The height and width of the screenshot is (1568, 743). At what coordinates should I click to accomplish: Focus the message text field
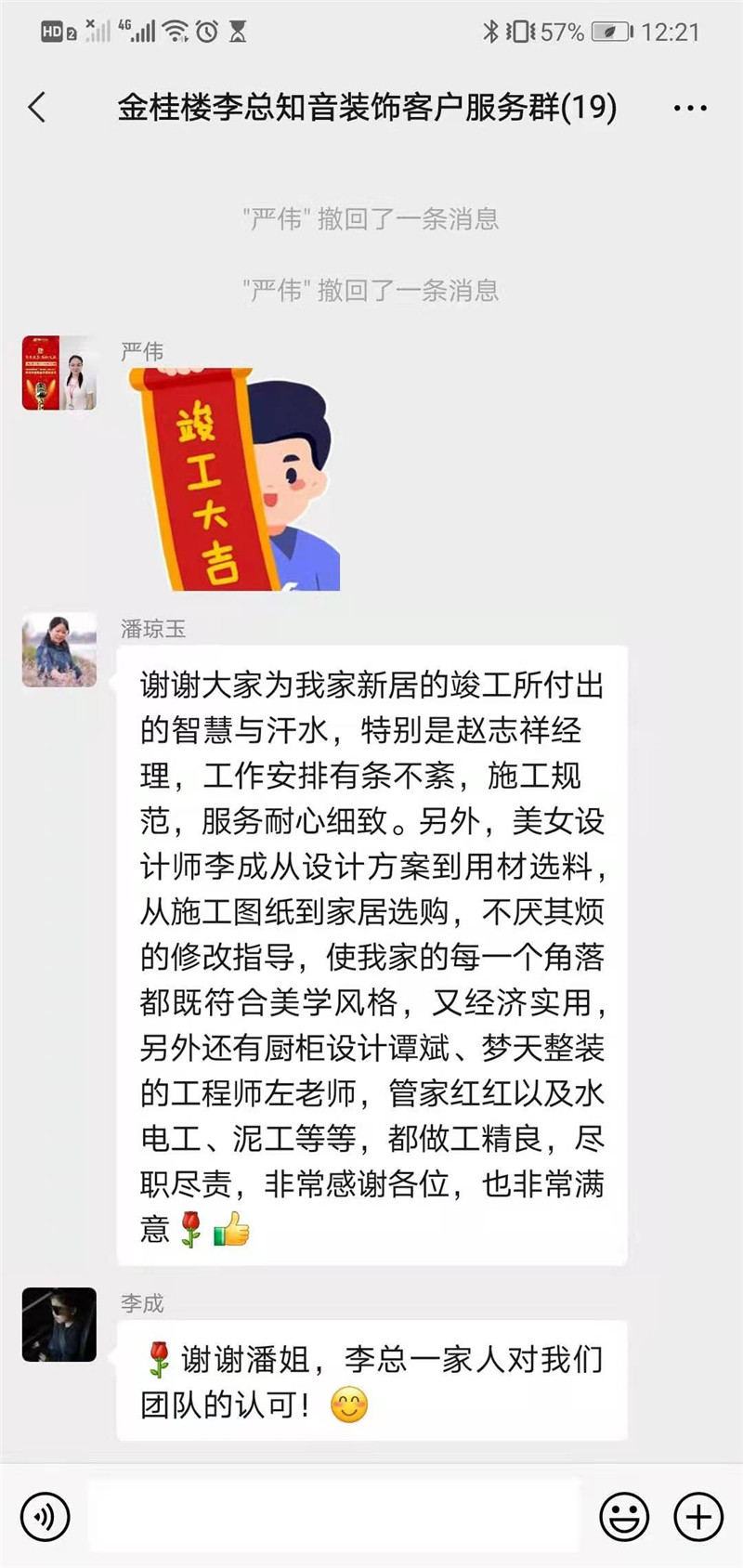334,1517
